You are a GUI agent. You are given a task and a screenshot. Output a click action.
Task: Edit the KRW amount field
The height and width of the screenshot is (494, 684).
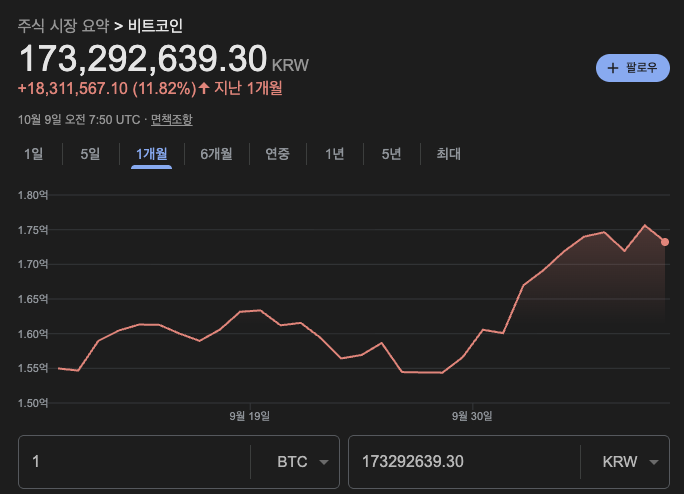click(460, 462)
